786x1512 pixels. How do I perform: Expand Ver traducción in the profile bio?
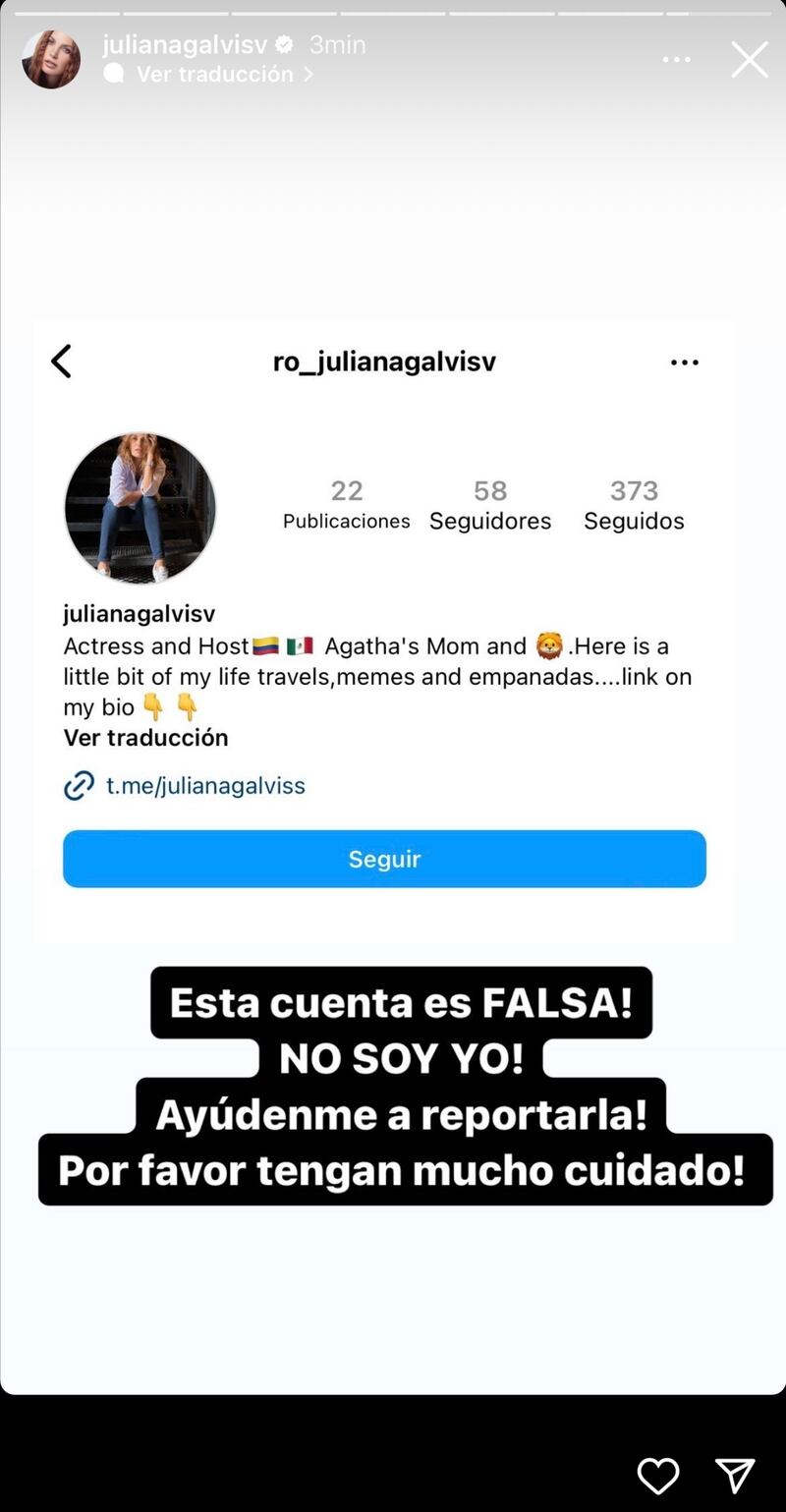[145, 738]
